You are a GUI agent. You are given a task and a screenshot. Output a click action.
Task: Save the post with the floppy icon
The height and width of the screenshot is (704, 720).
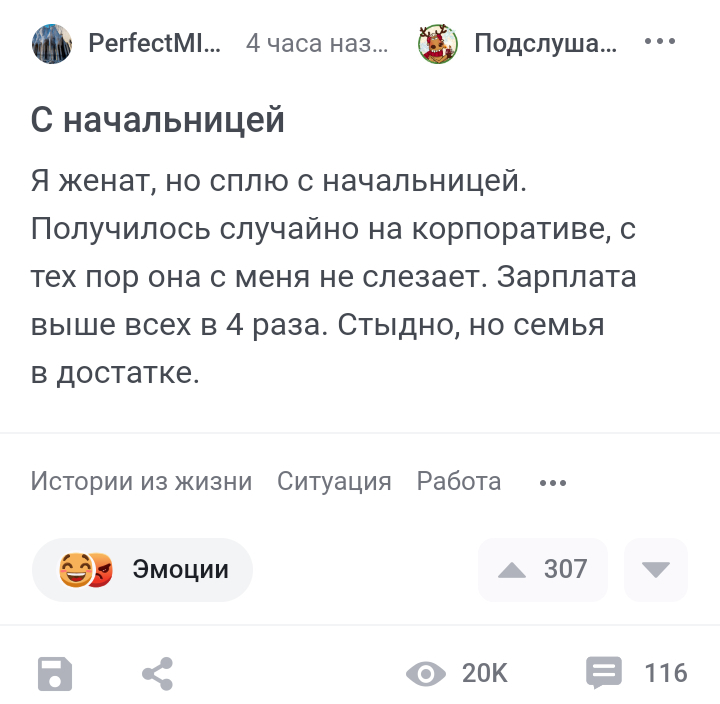coord(56,673)
